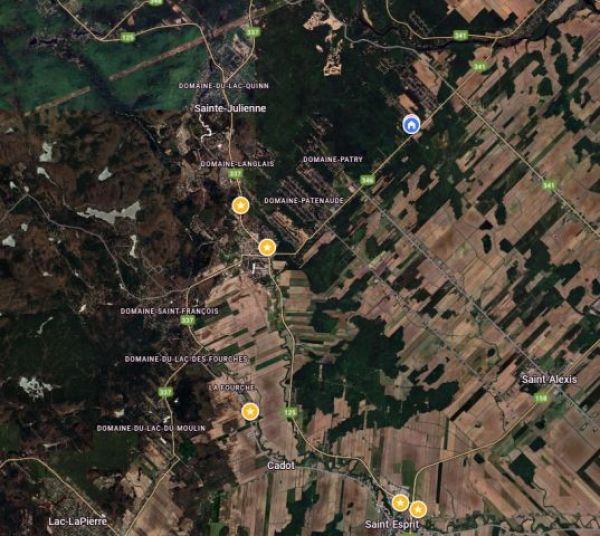Screen dimensions: 600x536
Task: Select the Saint-Alexis town label
Action: click(549, 380)
